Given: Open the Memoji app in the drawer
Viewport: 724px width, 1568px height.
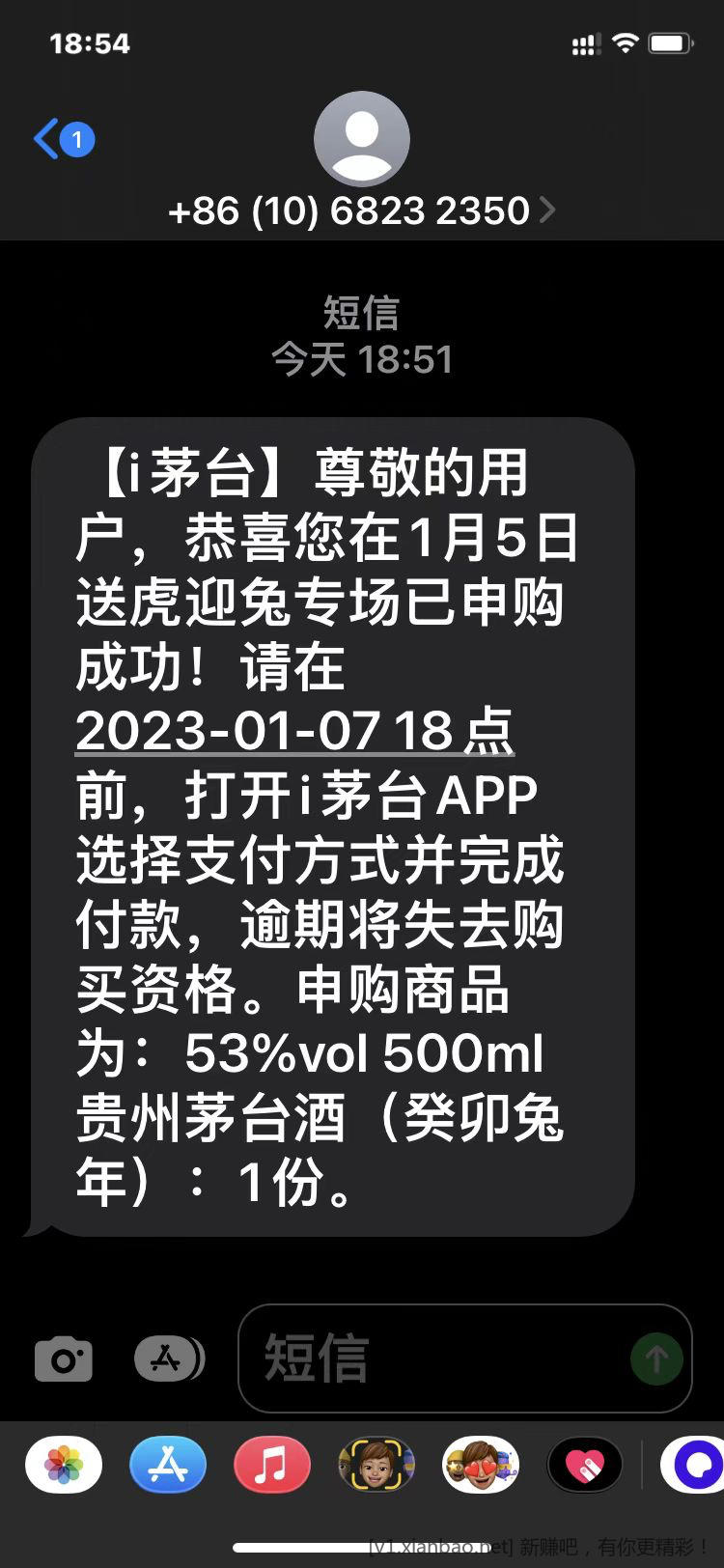Looking at the screenshot, I should pos(376,1465).
